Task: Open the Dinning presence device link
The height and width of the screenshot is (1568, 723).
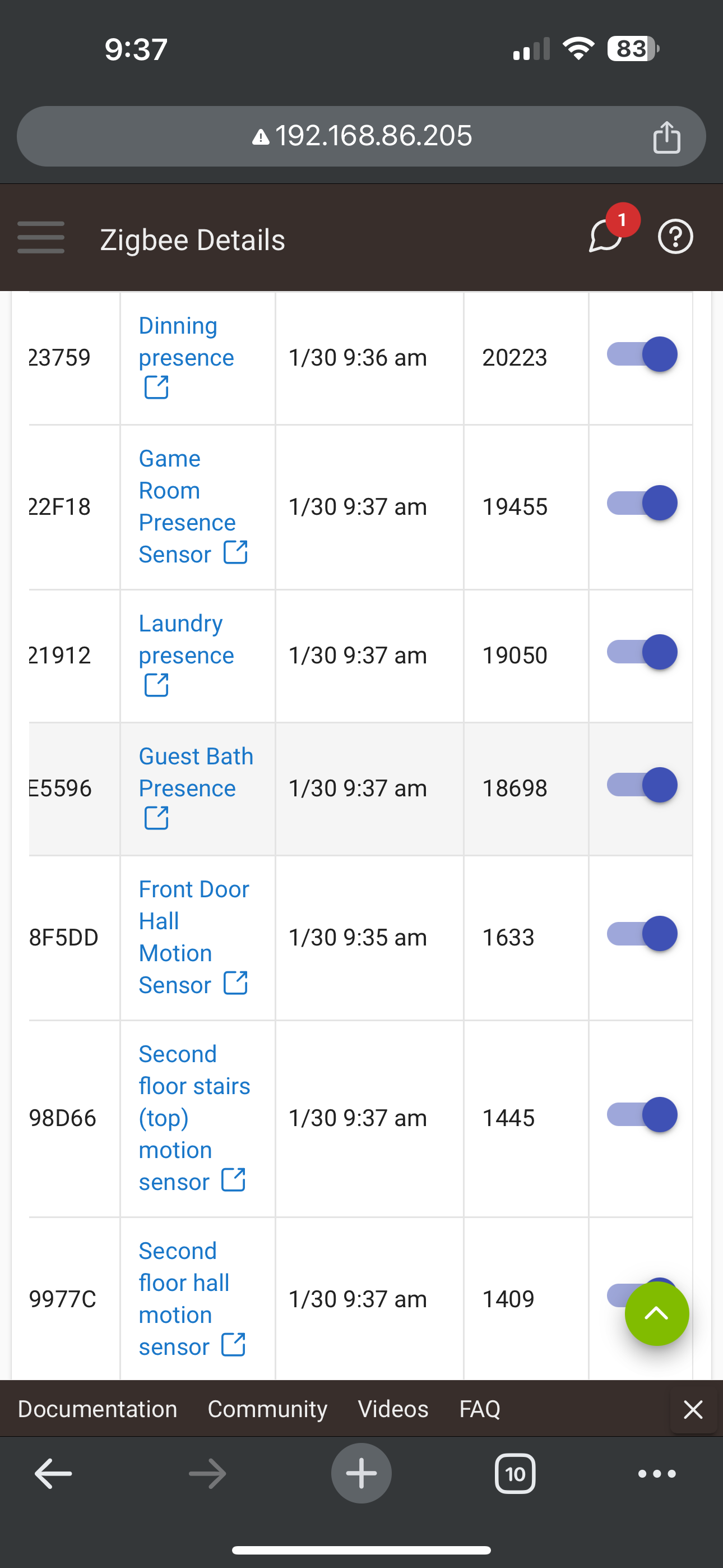Action: coord(186,356)
